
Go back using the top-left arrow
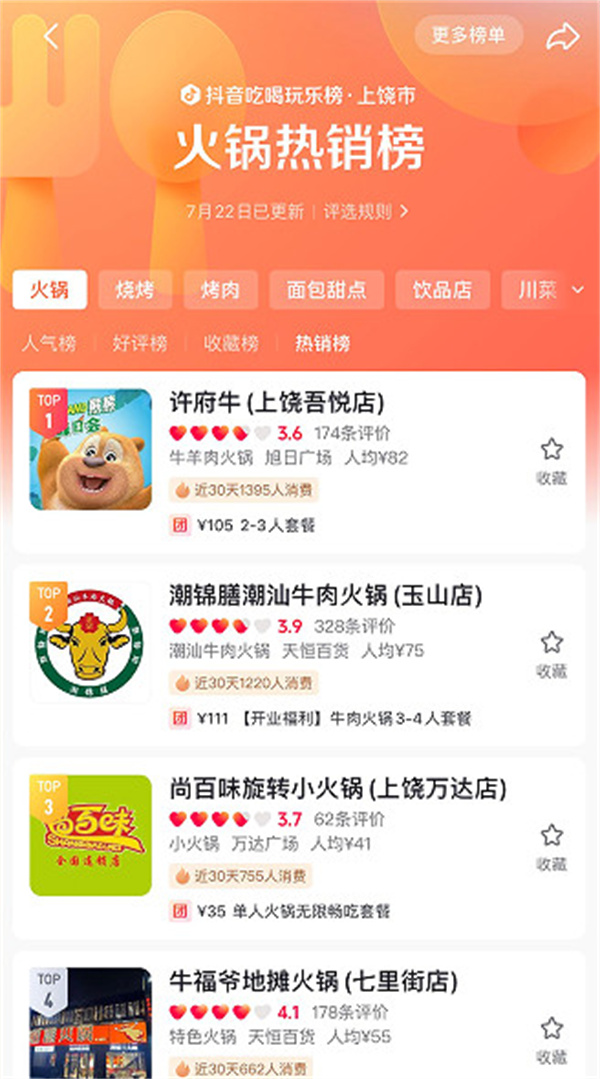coord(51,37)
